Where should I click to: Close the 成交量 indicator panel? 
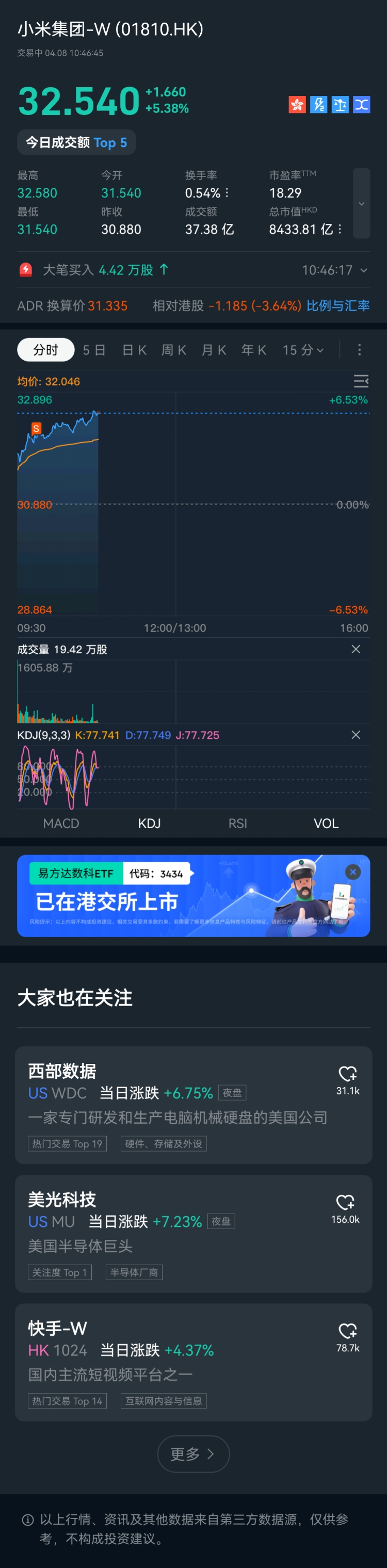pos(356,650)
